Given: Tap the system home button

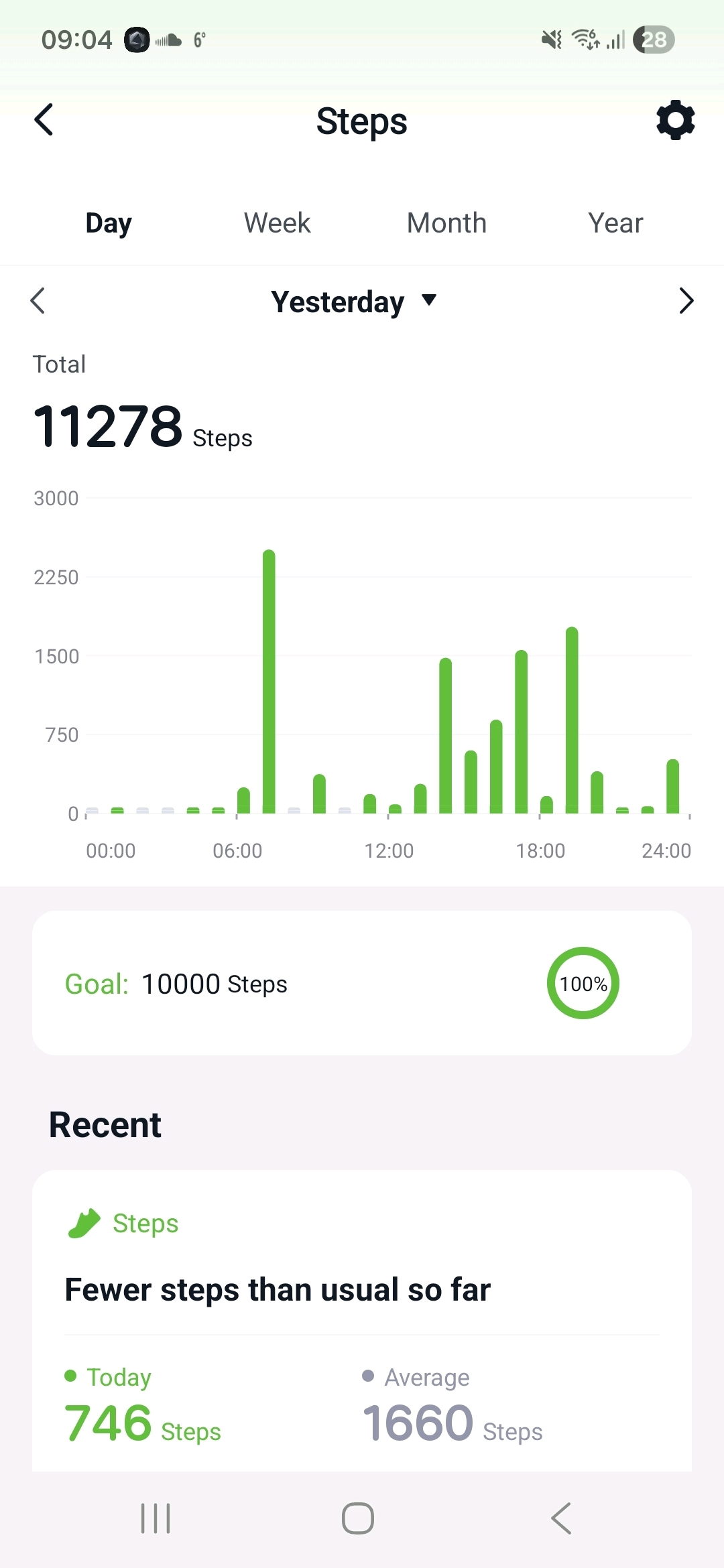Looking at the screenshot, I should [358, 1518].
